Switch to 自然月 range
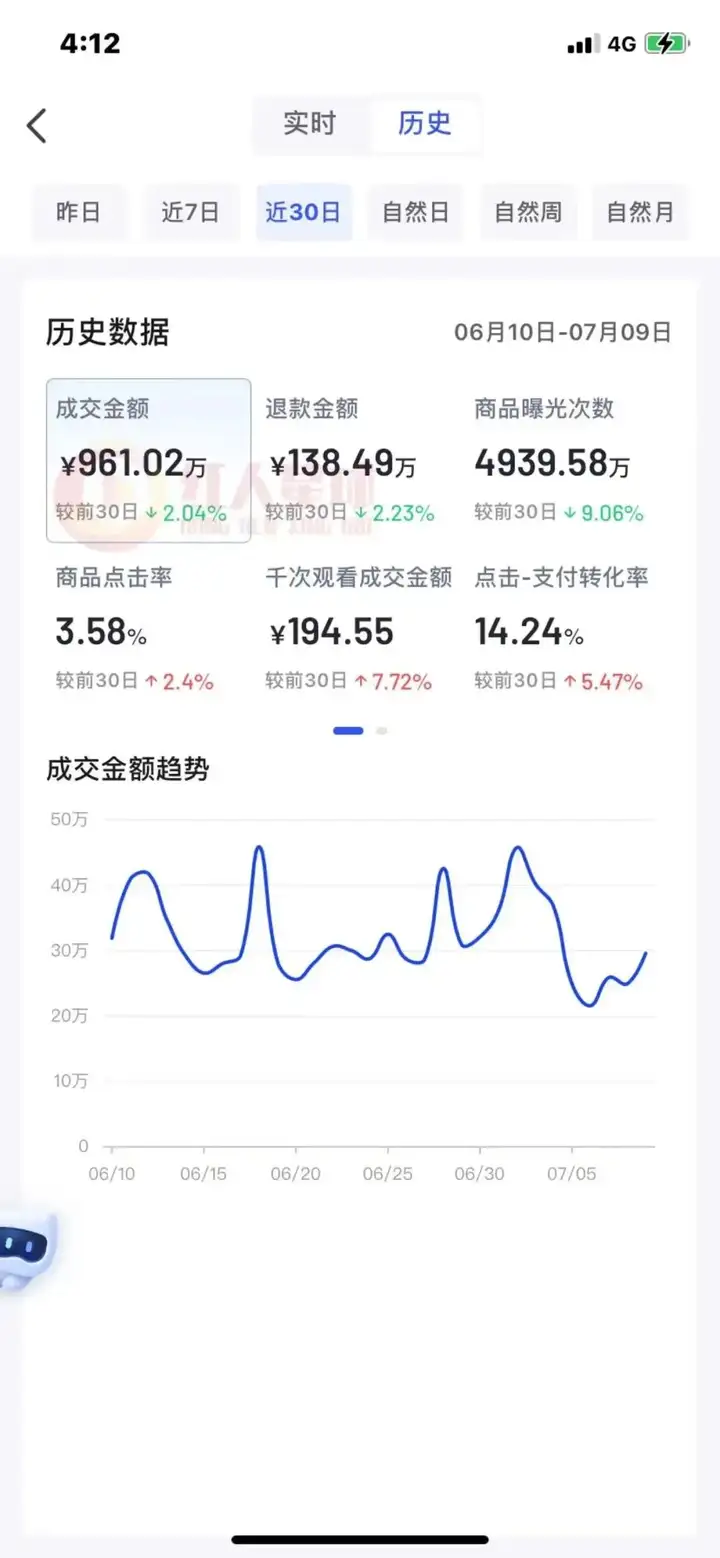The height and width of the screenshot is (1558, 720). [640, 212]
